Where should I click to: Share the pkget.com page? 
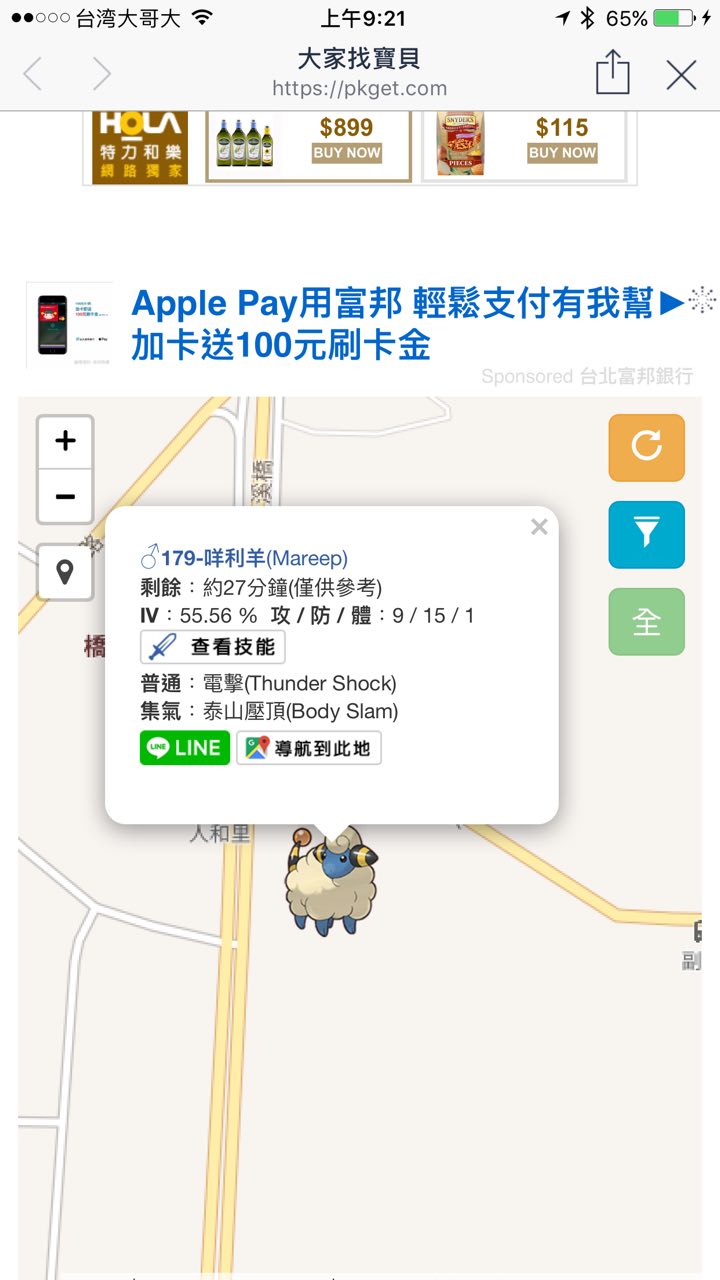612,73
